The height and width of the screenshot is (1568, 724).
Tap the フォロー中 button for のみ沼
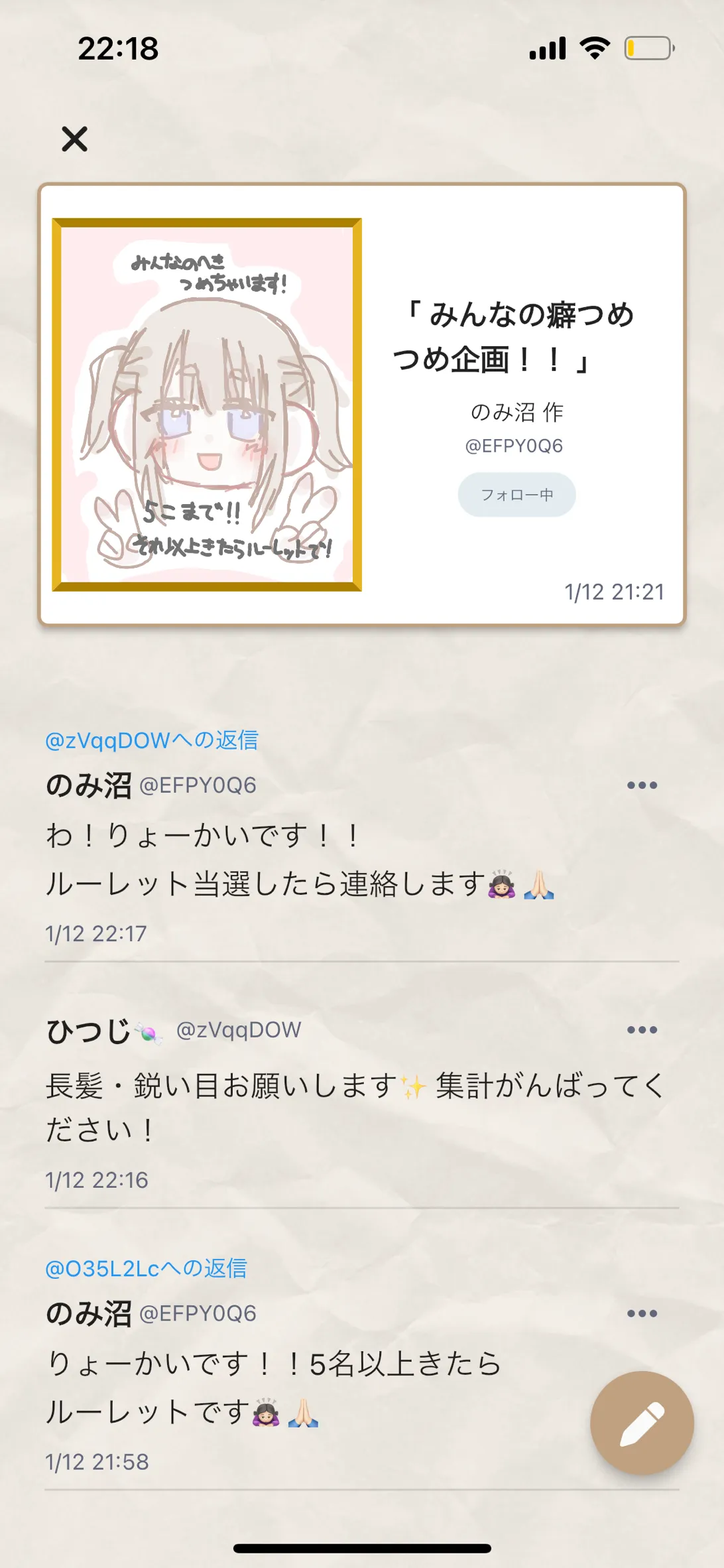(x=516, y=495)
